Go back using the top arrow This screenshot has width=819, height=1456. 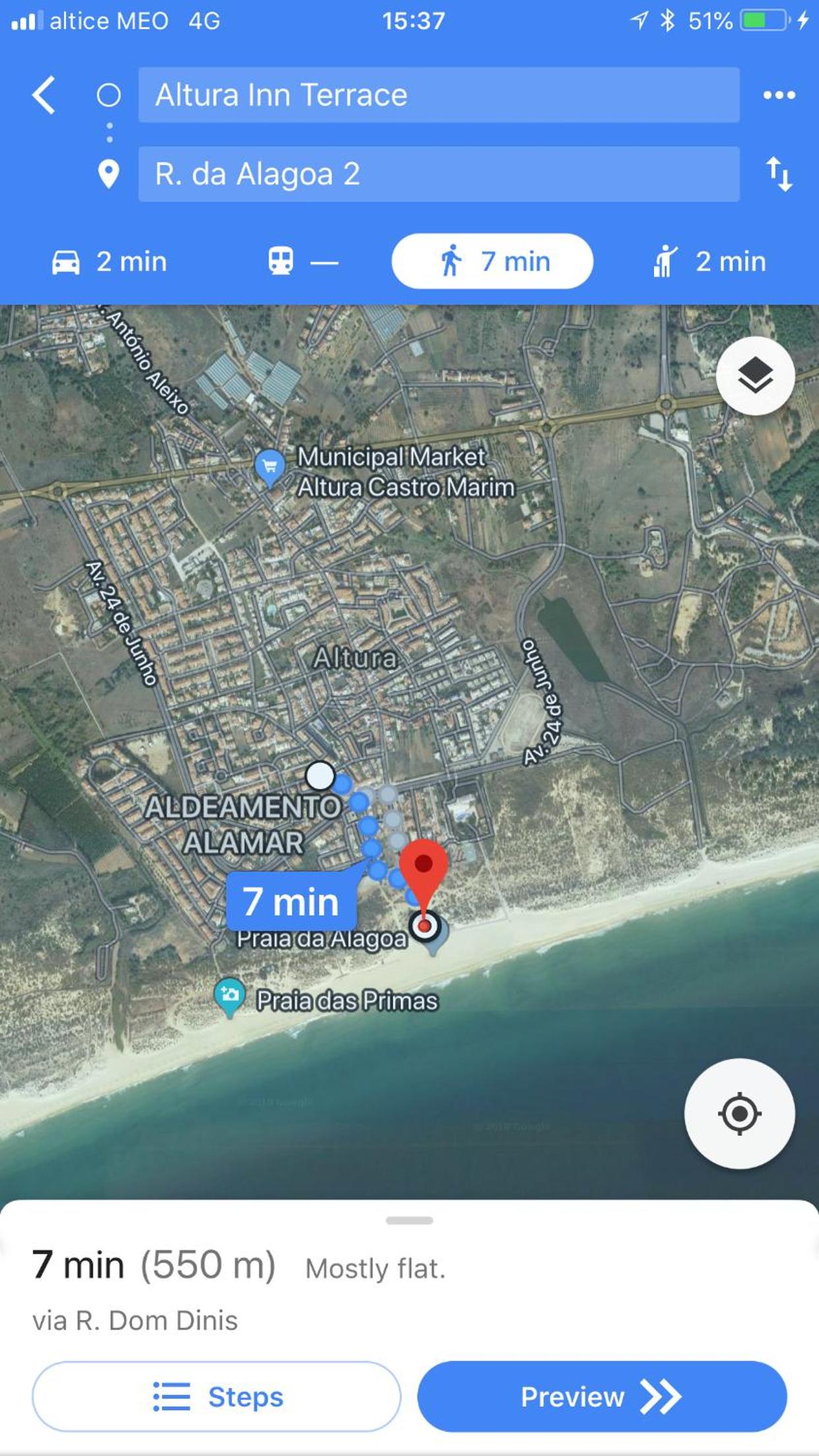click(44, 95)
